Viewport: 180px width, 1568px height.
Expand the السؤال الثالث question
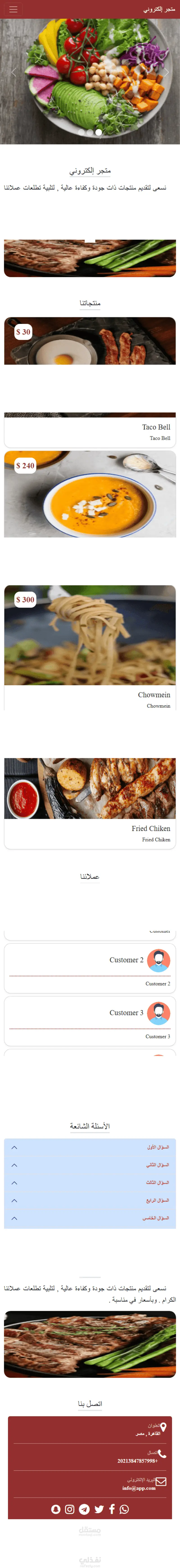pyautogui.click(x=90, y=1183)
